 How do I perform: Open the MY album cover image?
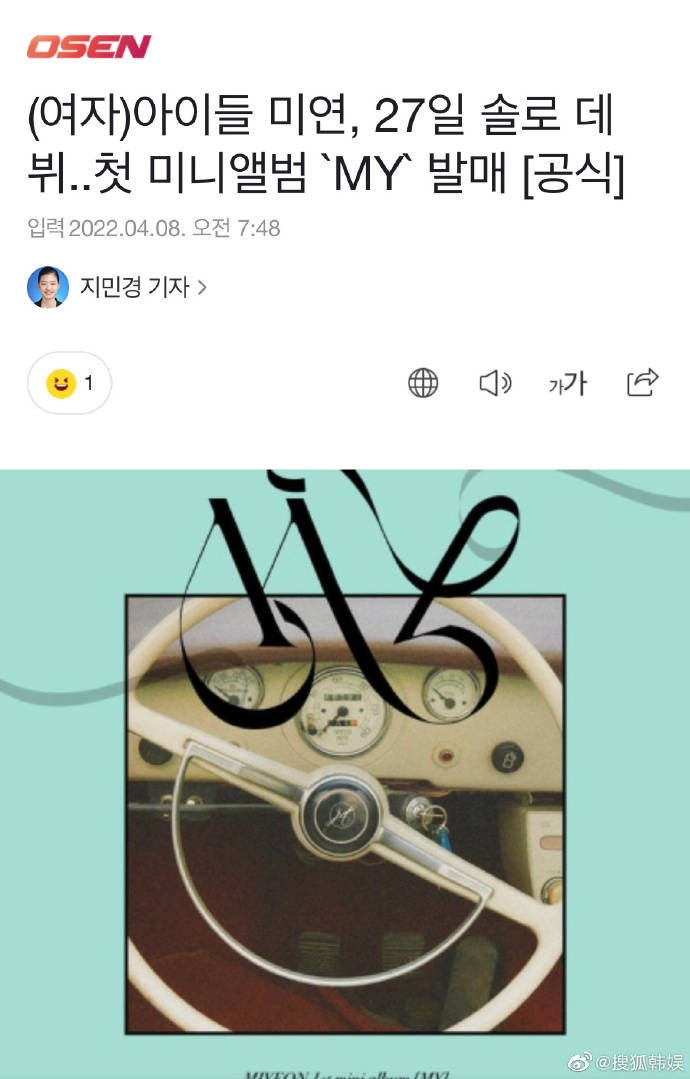(345, 770)
